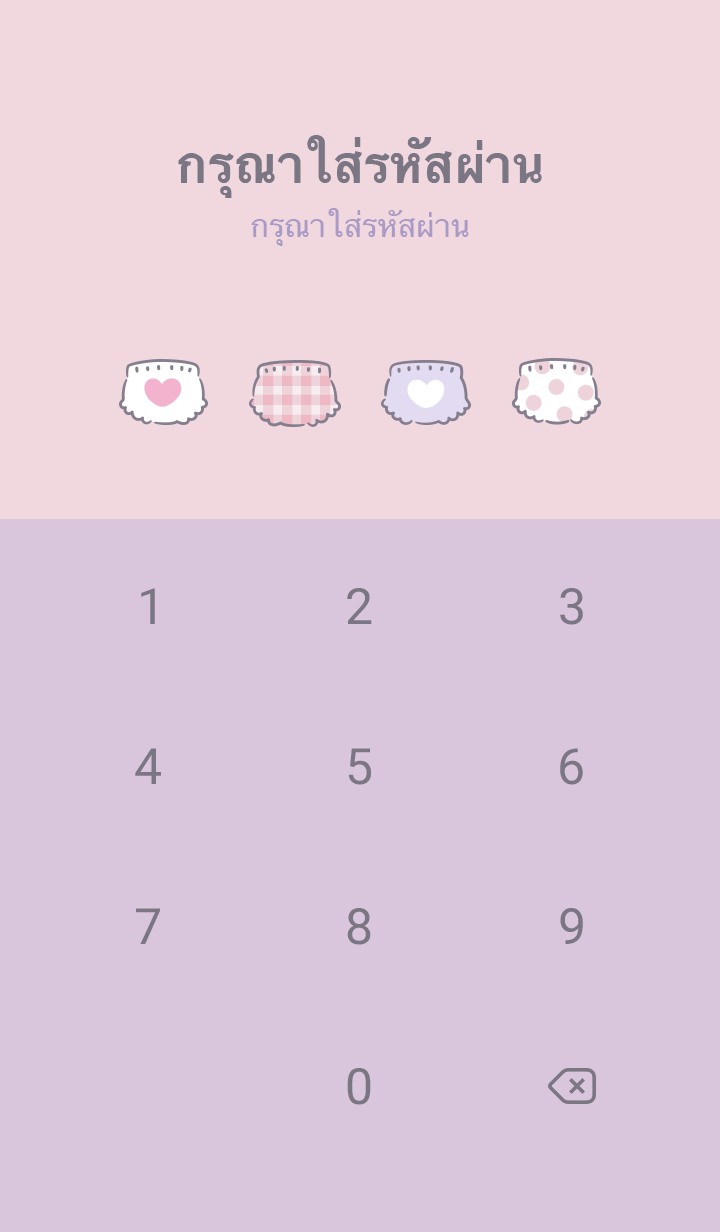Select digit 3 on the passcode pad
Viewport: 720px width, 1232px height.
tap(571, 607)
